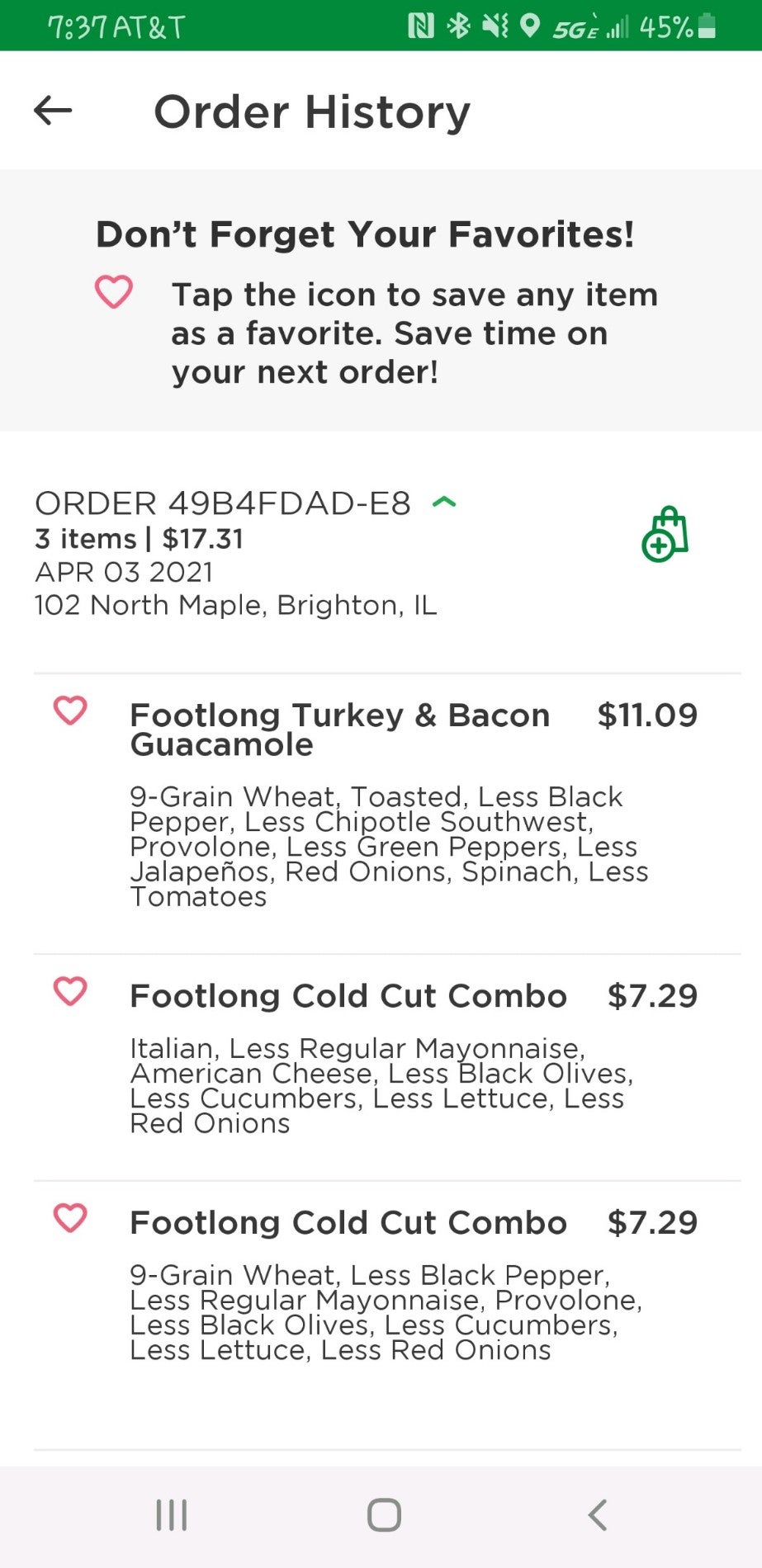The image size is (762, 1568).
Task: Tap the Bluetooth icon in the status bar
Action: (x=460, y=25)
